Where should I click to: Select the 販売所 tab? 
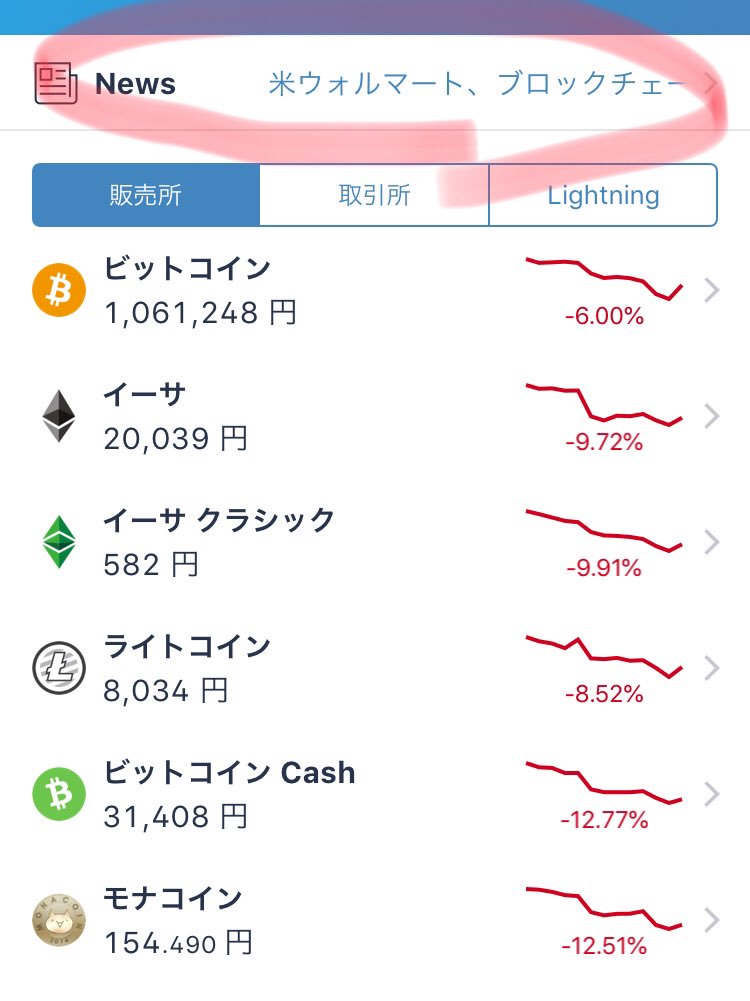pyautogui.click(x=146, y=195)
